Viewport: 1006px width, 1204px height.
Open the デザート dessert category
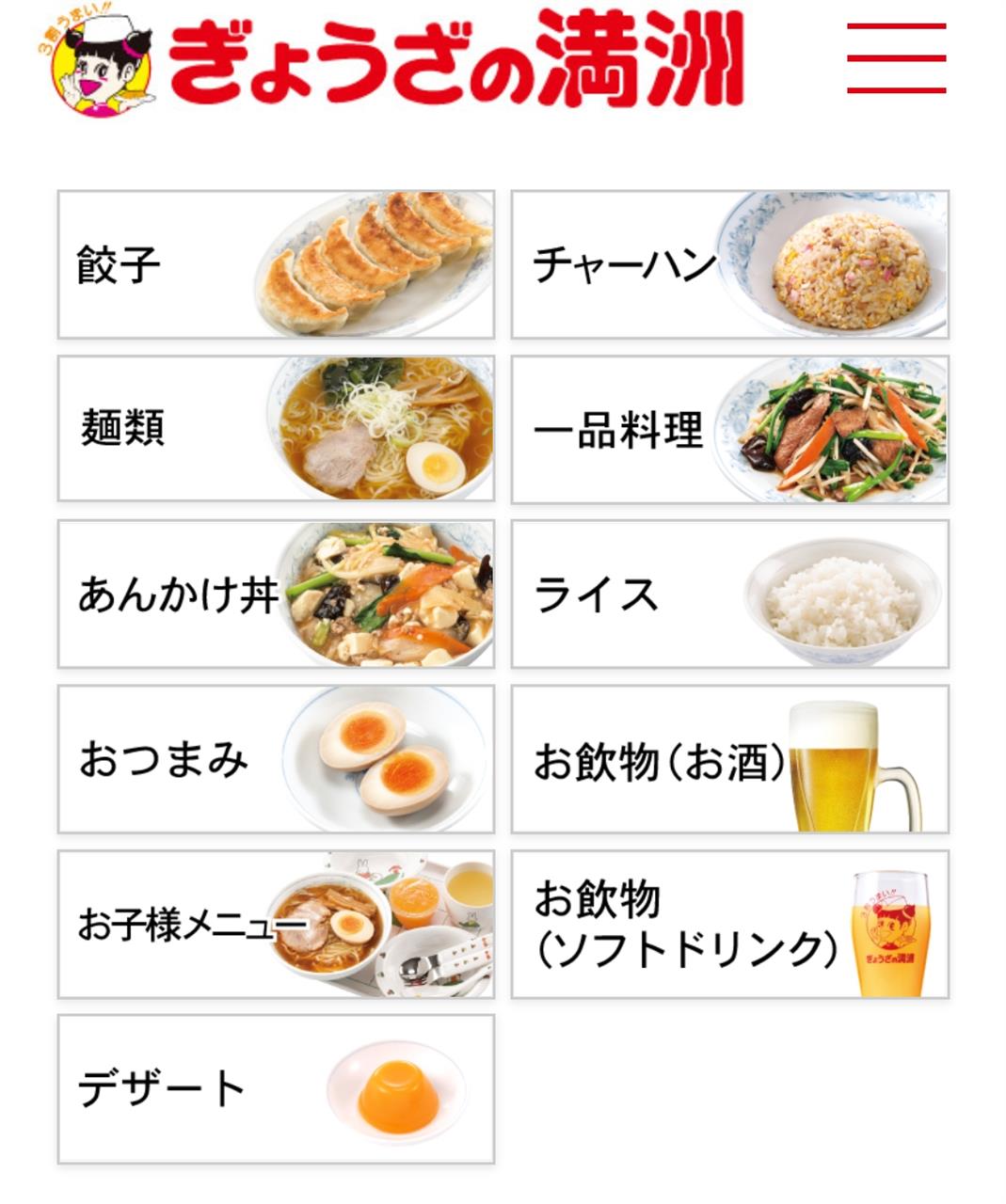(x=276, y=1089)
